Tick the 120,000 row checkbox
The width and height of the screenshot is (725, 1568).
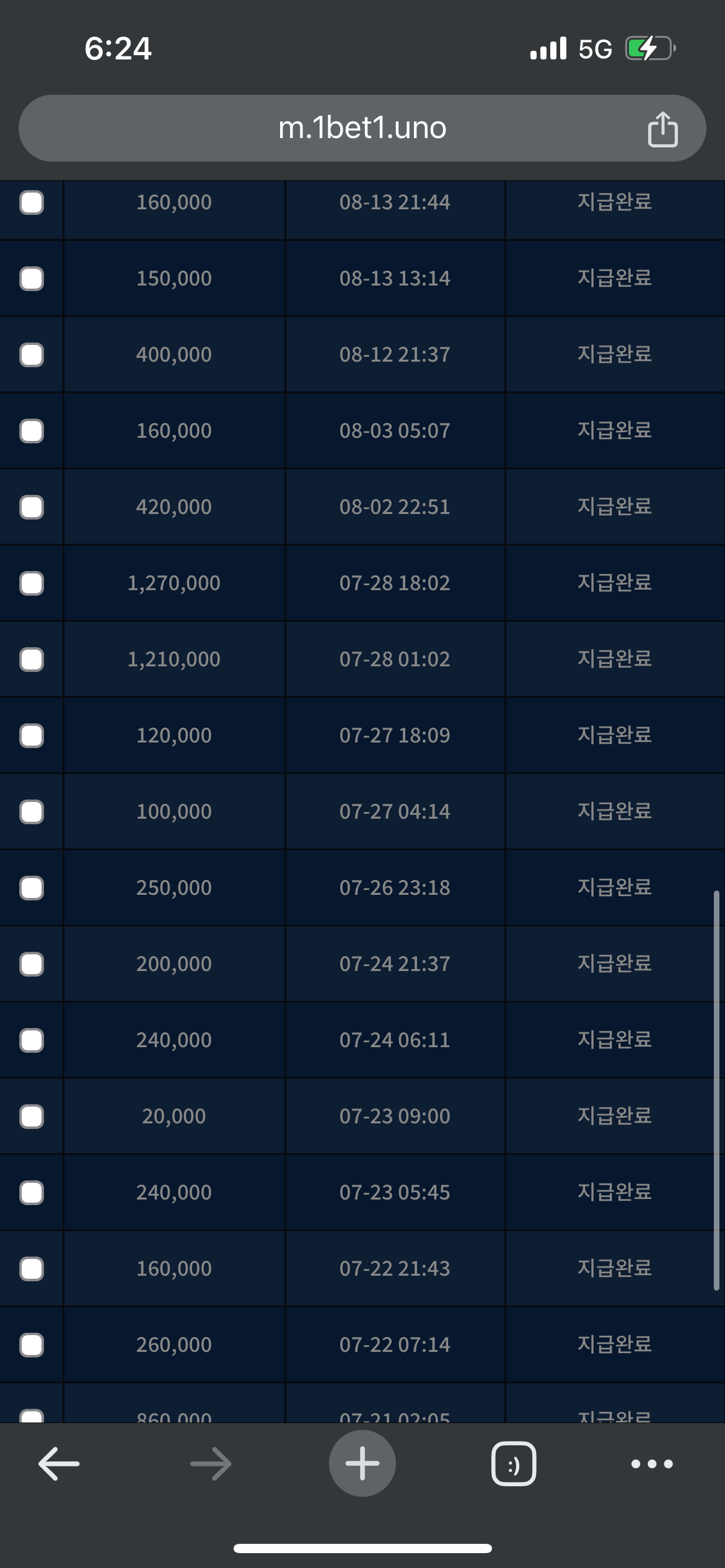(x=32, y=736)
